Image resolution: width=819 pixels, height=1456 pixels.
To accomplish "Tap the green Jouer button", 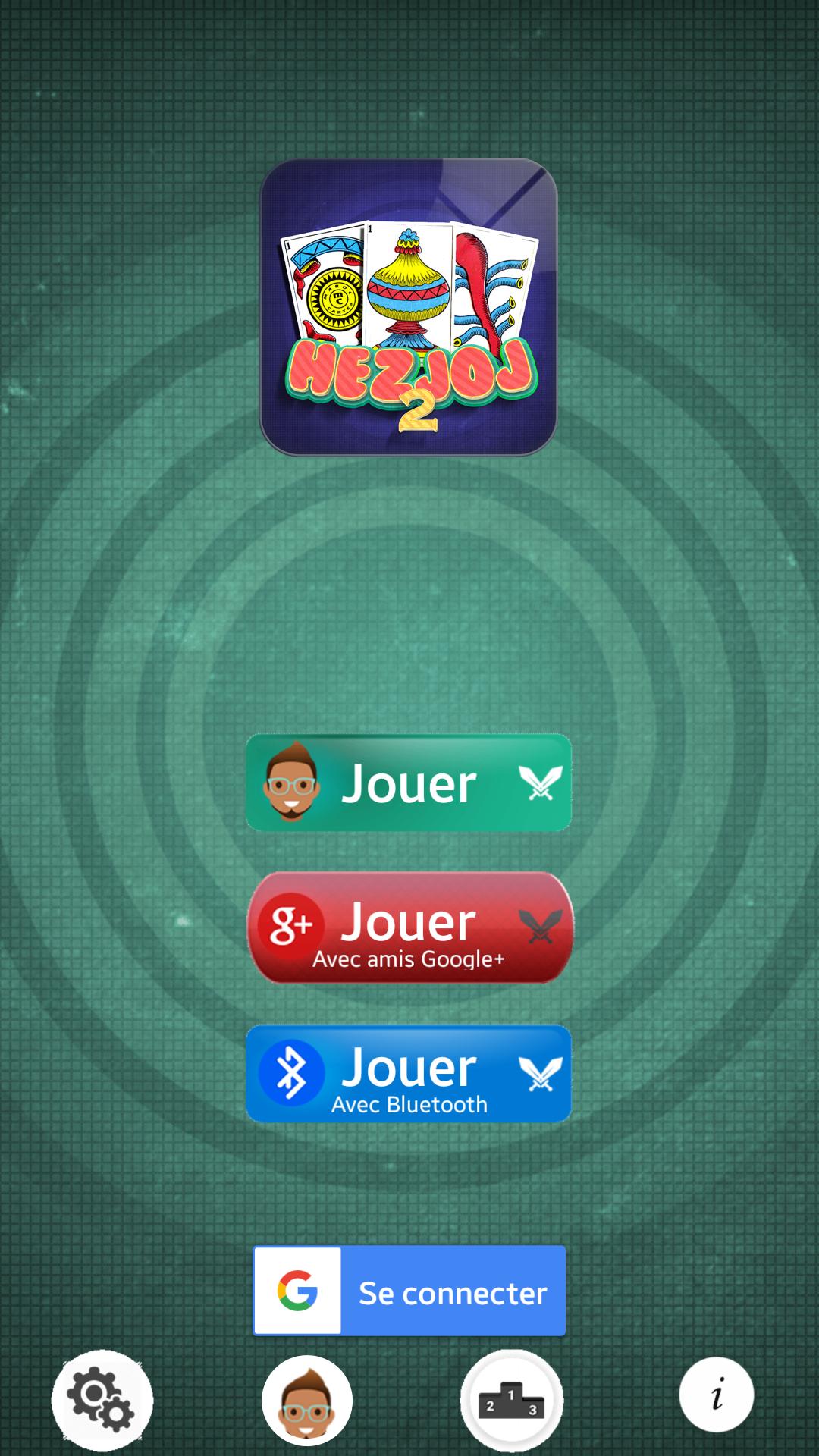I will [409, 783].
